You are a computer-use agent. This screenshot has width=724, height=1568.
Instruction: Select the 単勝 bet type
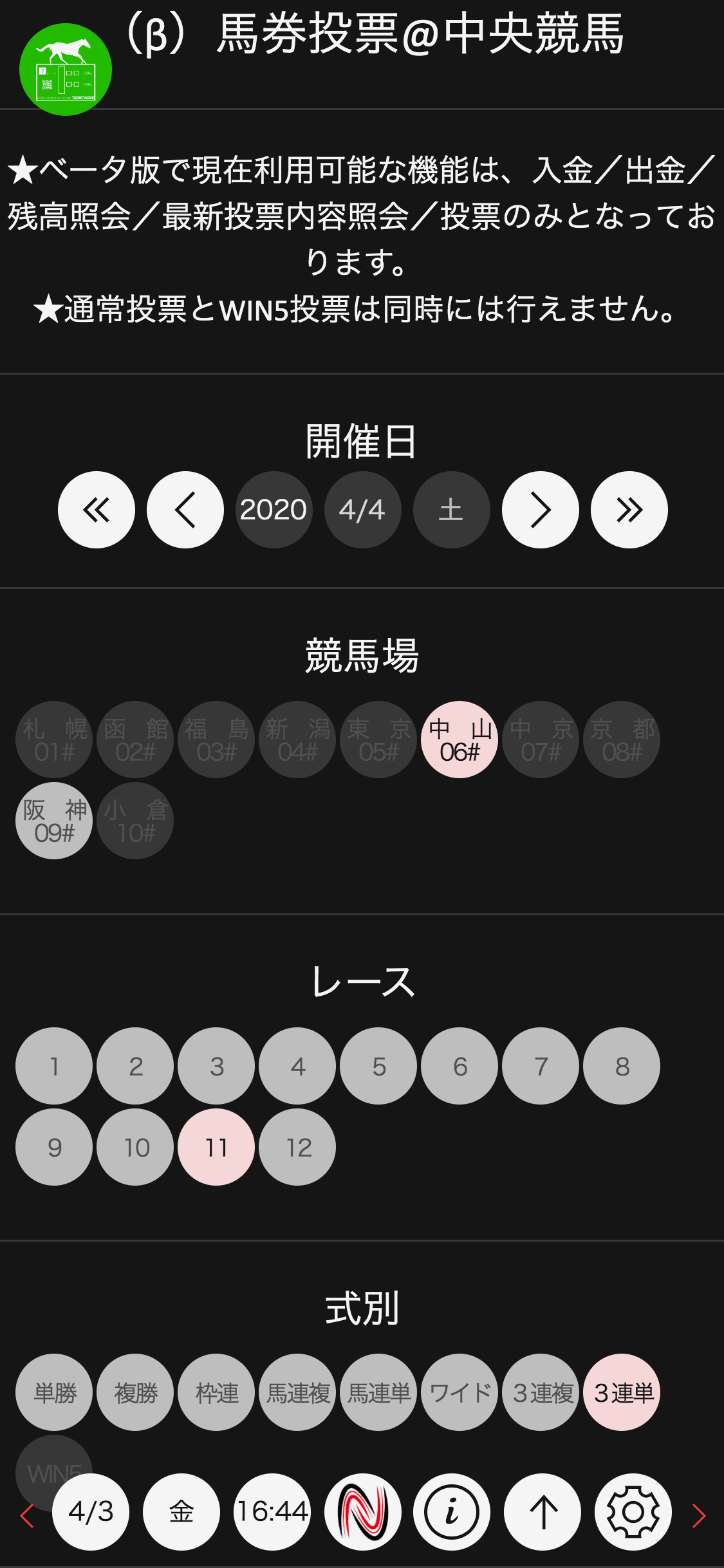click(54, 1392)
